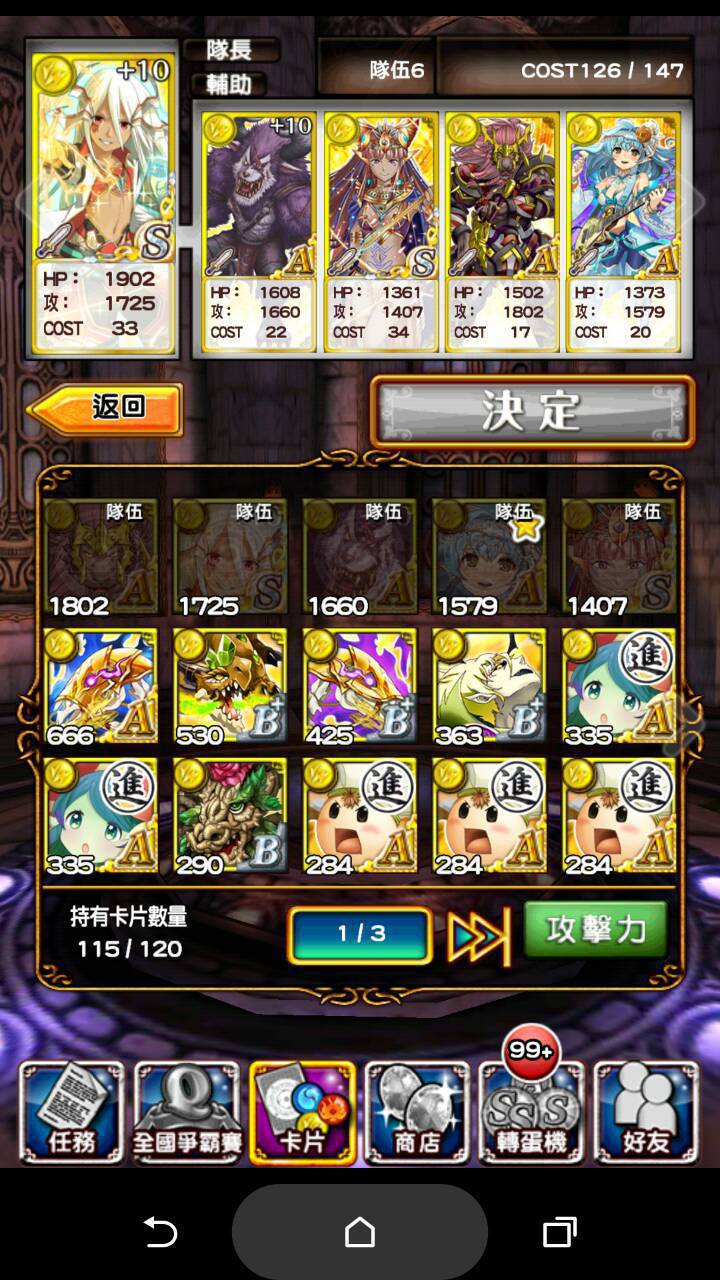Open the 商店 shop tab

417,1112
